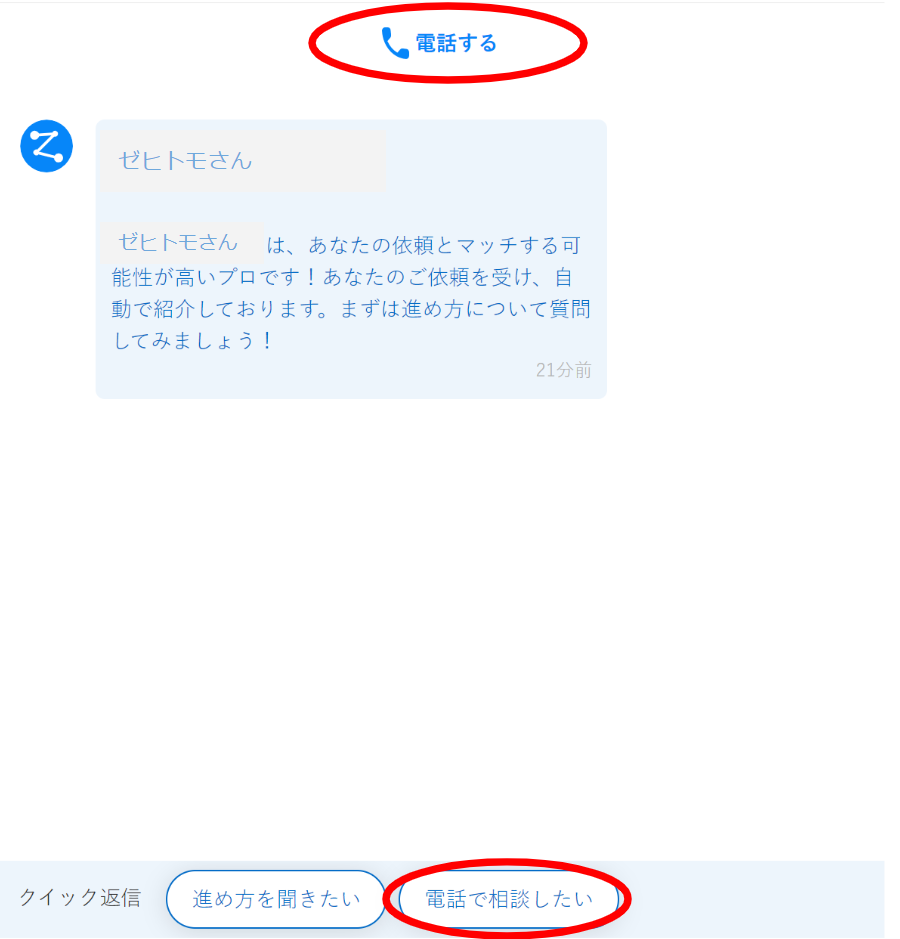Screen dimensions: 900x939
Task: Select quick reply 進め方を聞きたい
Action: pos(276,899)
